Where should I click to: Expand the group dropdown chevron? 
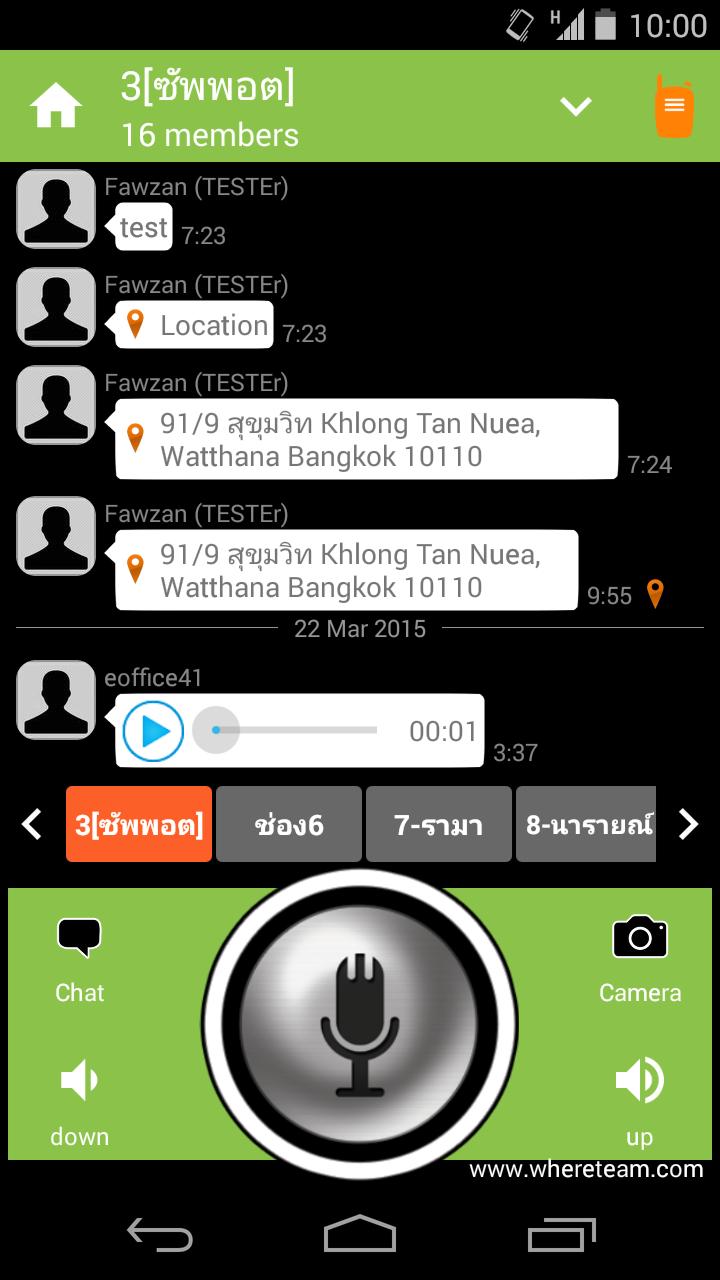576,106
